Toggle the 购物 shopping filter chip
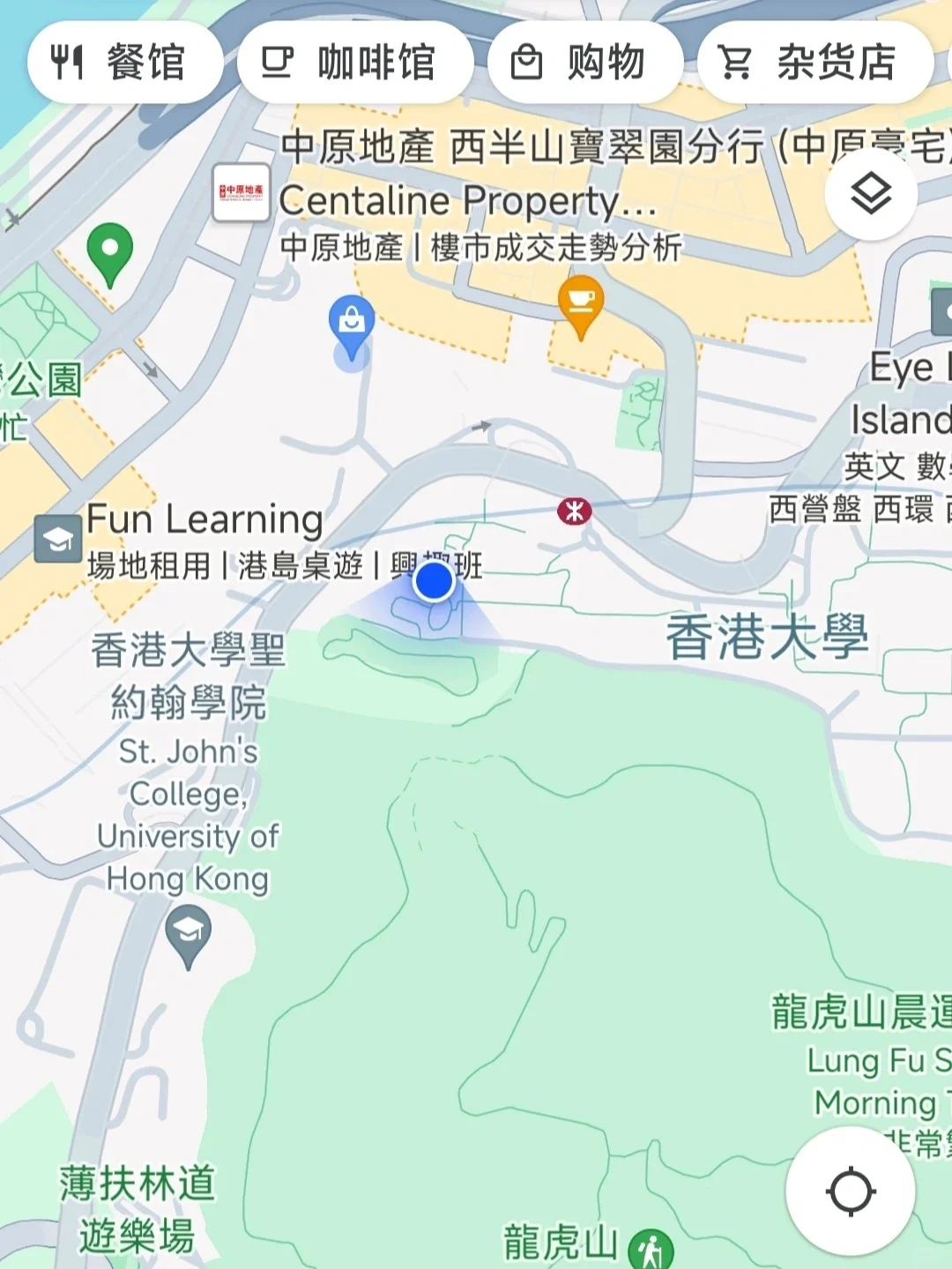Viewport: 952px width, 1269px height. click(583, 63)
